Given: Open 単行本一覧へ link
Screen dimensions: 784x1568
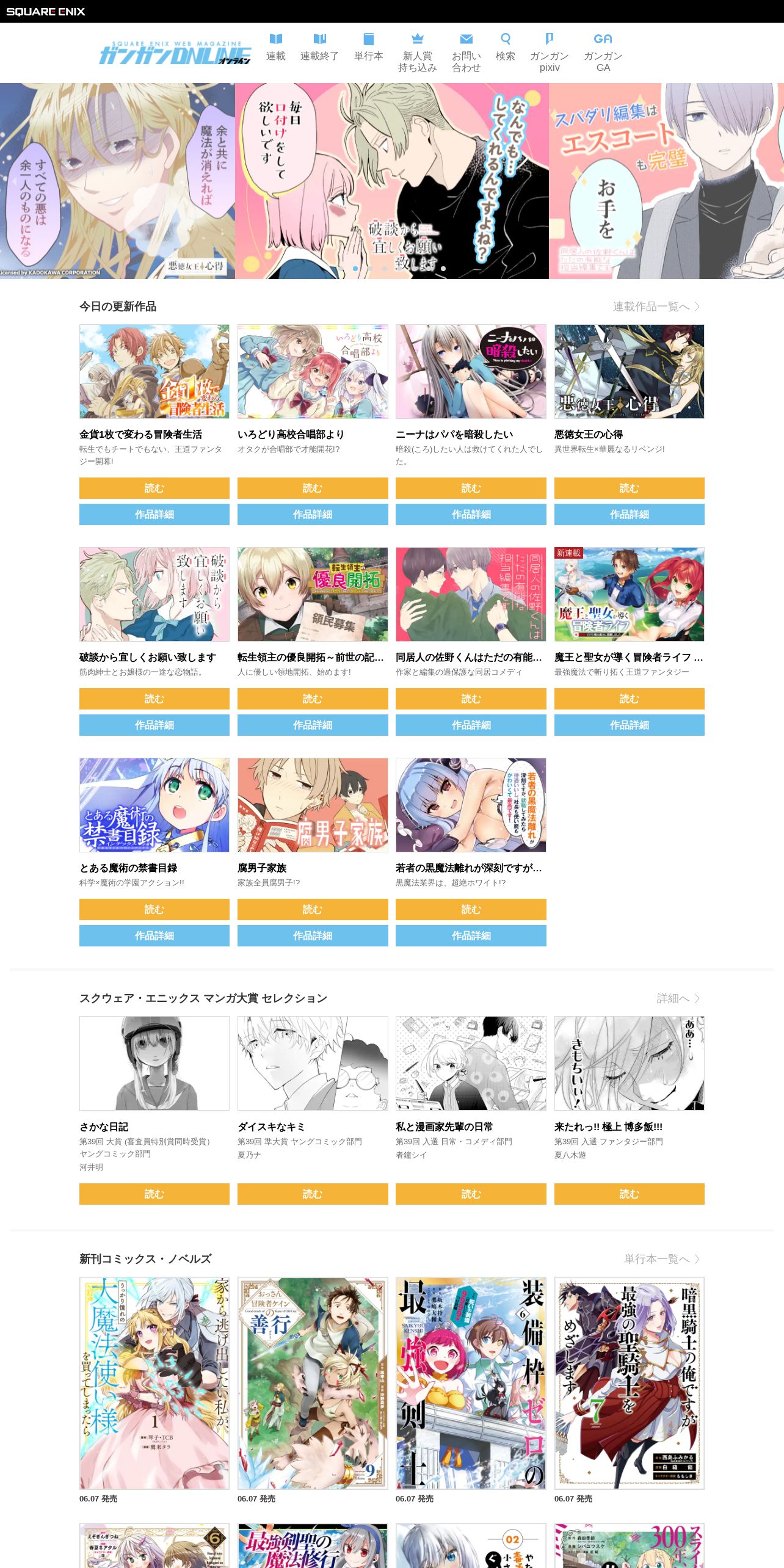Looking at the screenshot, I should (662, 1259).
